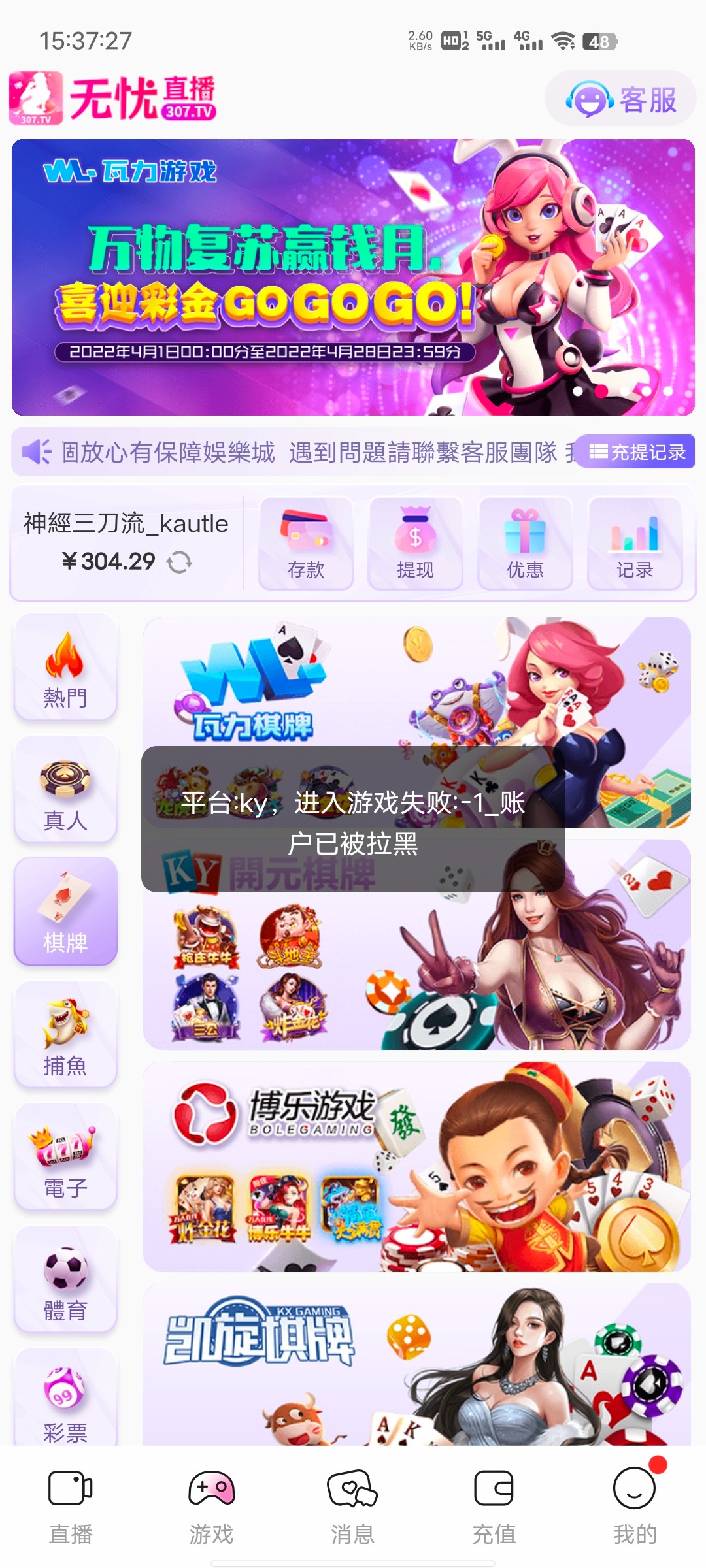The width and height of the screenshot is (706, 1568).
Task: Open 客服 customer service
Action: click(x=620, y=99)
